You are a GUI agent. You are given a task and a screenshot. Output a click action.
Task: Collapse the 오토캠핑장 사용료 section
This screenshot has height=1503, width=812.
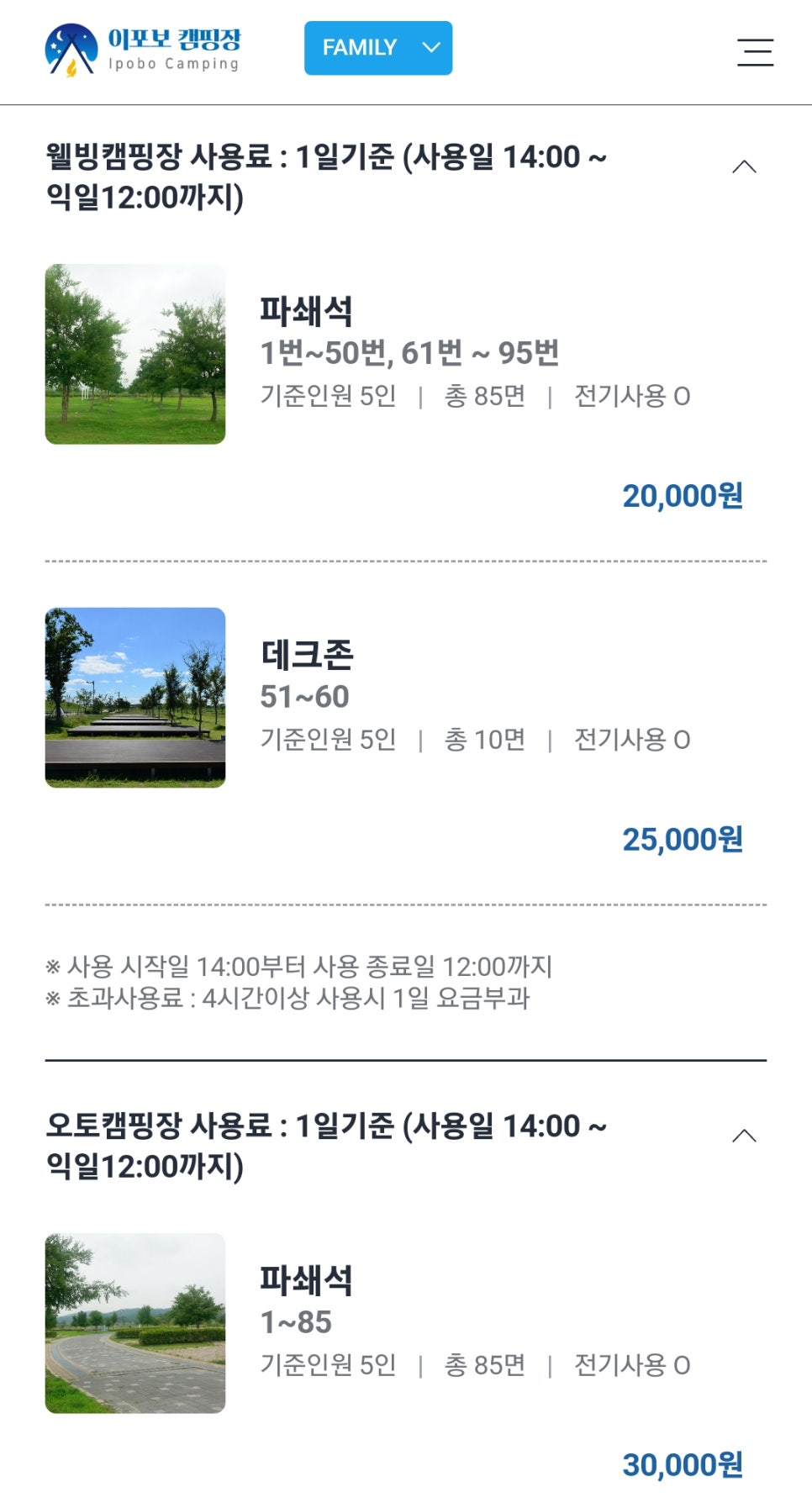744,1136
